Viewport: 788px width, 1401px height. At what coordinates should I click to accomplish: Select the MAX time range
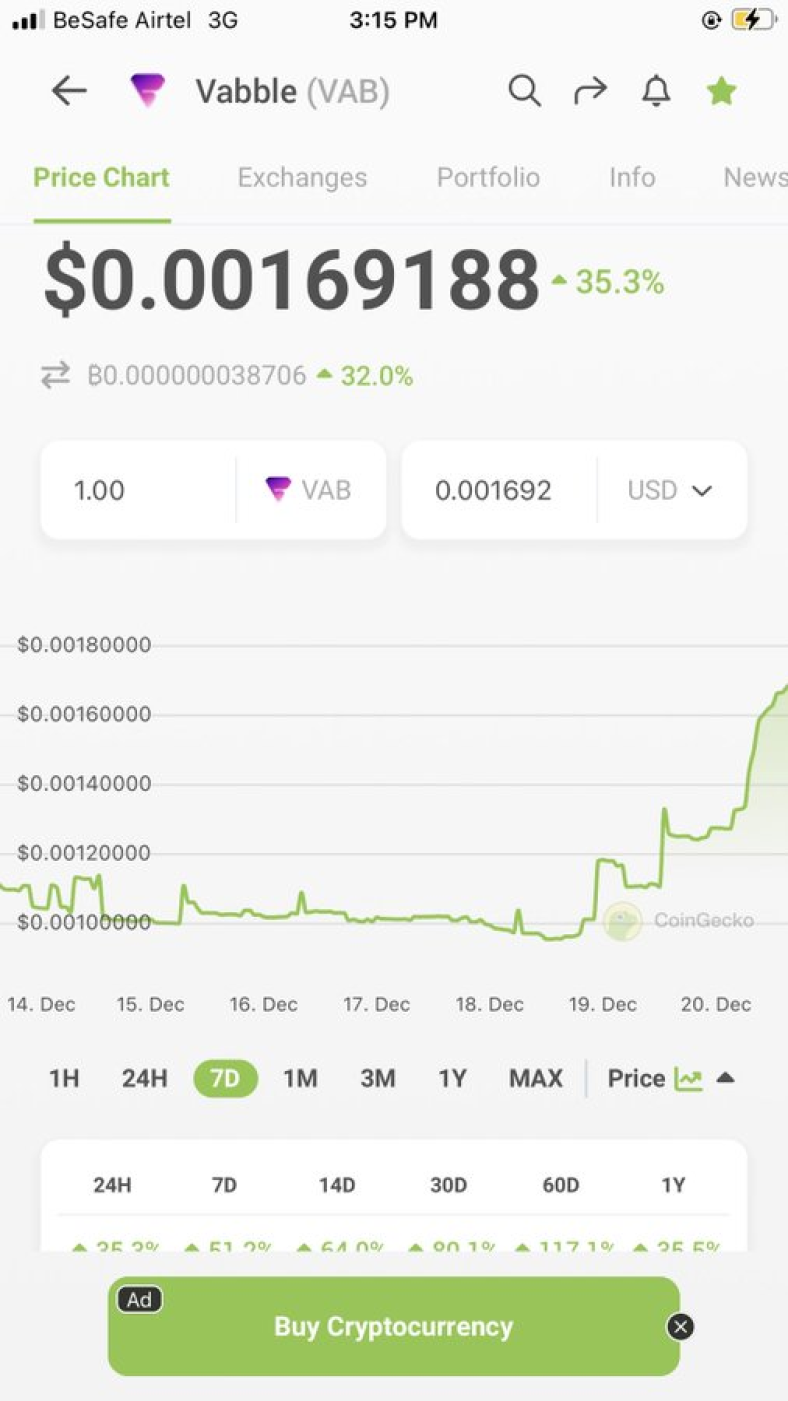click(535, 1079)
